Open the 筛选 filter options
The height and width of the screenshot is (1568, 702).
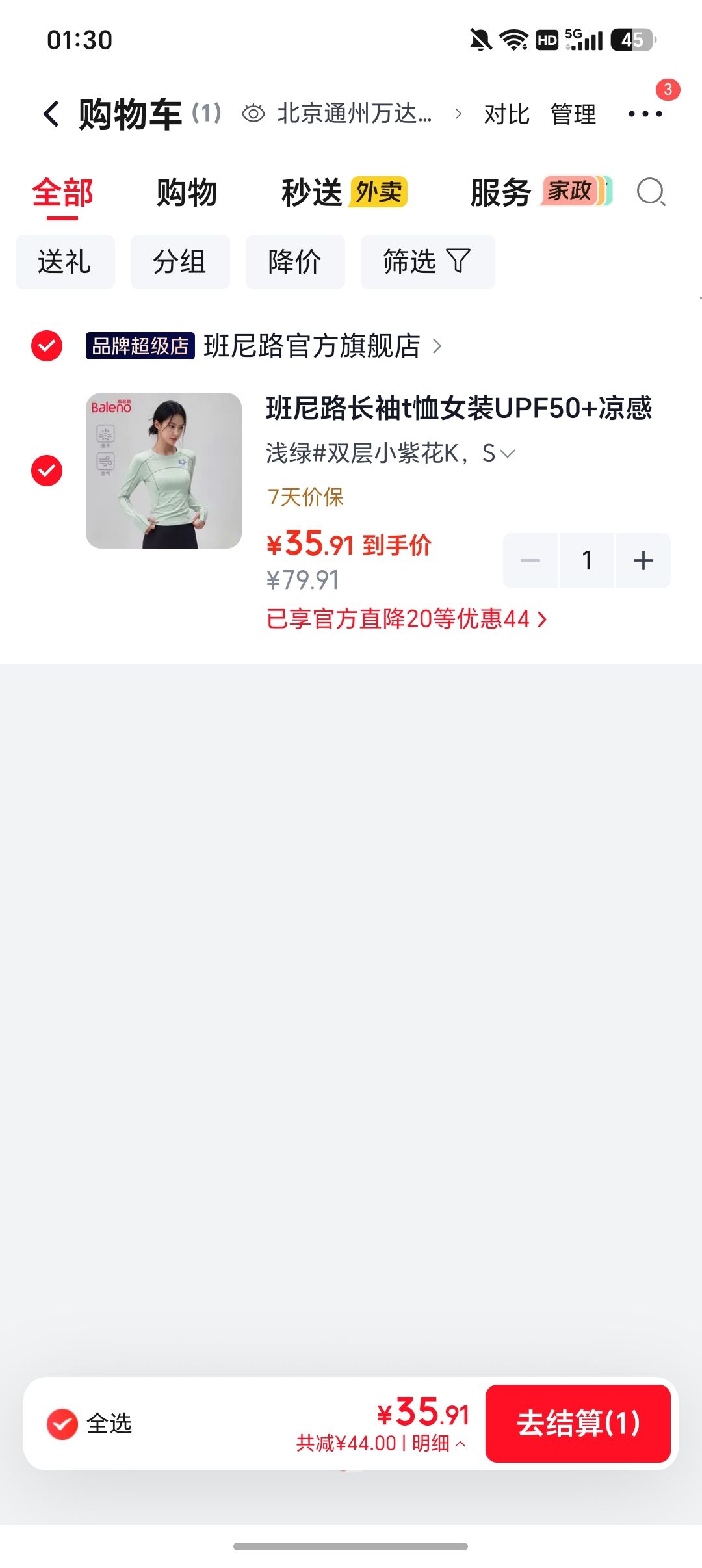pos(428,262)
